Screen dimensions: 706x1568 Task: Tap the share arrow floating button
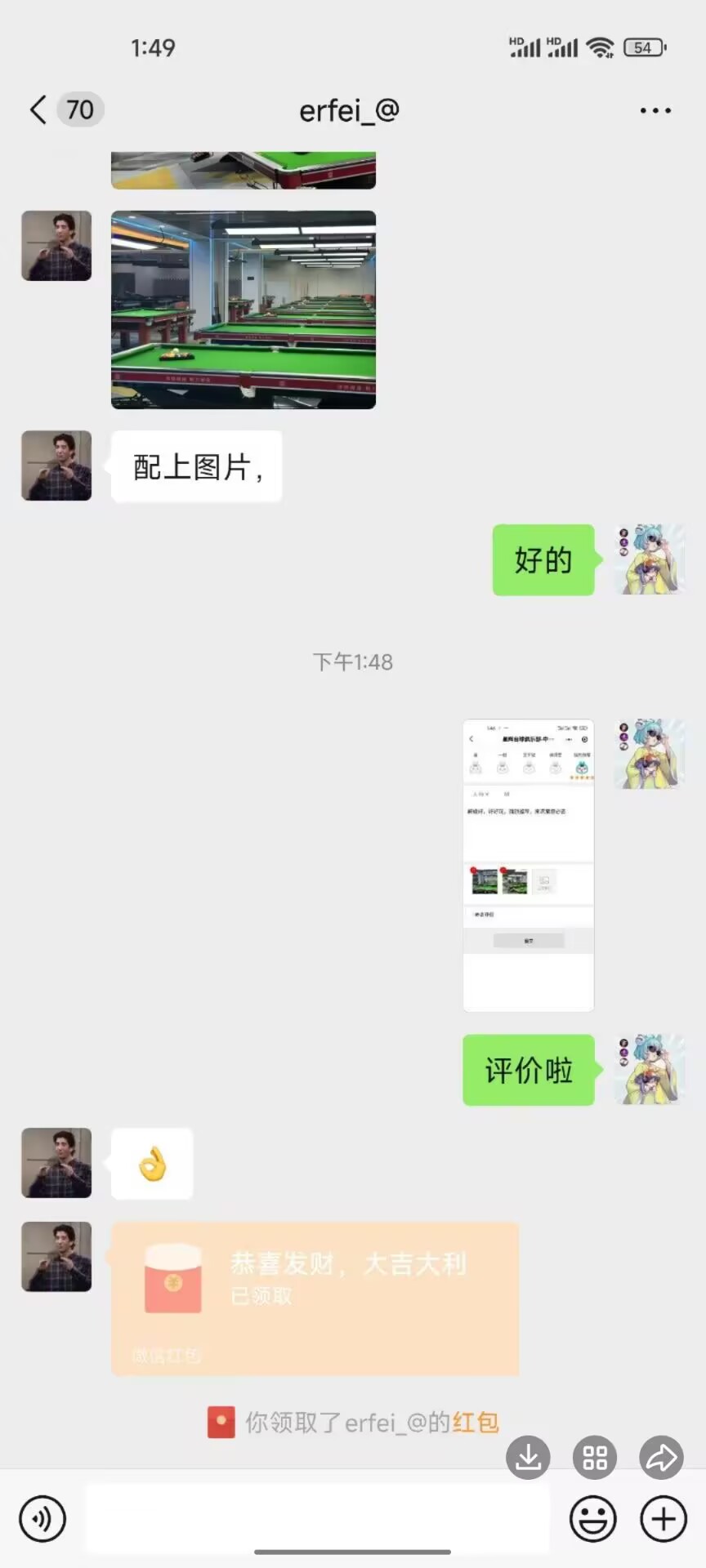click(x=661, y=1457)
